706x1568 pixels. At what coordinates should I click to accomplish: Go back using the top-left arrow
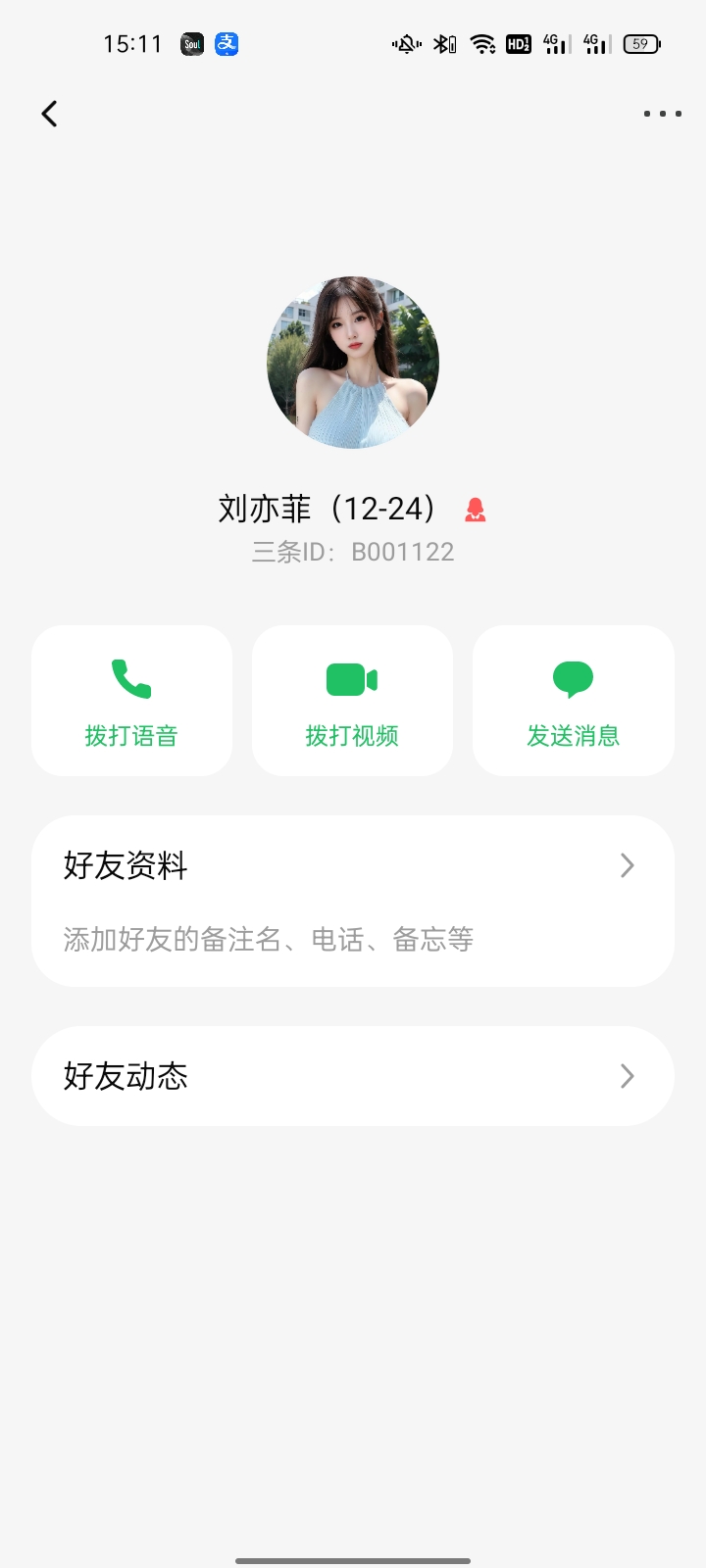tap(49, 114)
